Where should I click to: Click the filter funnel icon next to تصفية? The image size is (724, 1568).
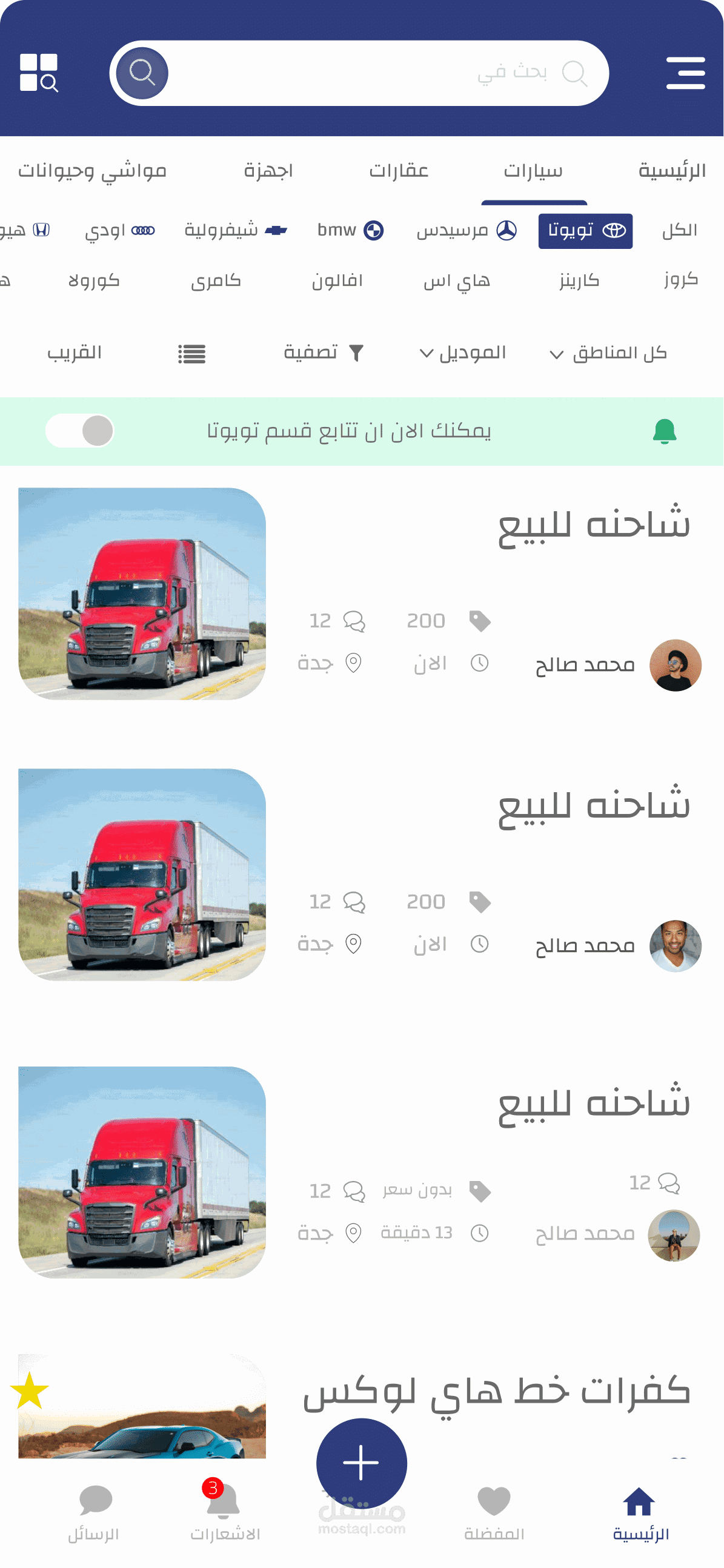tap(356, 352)
